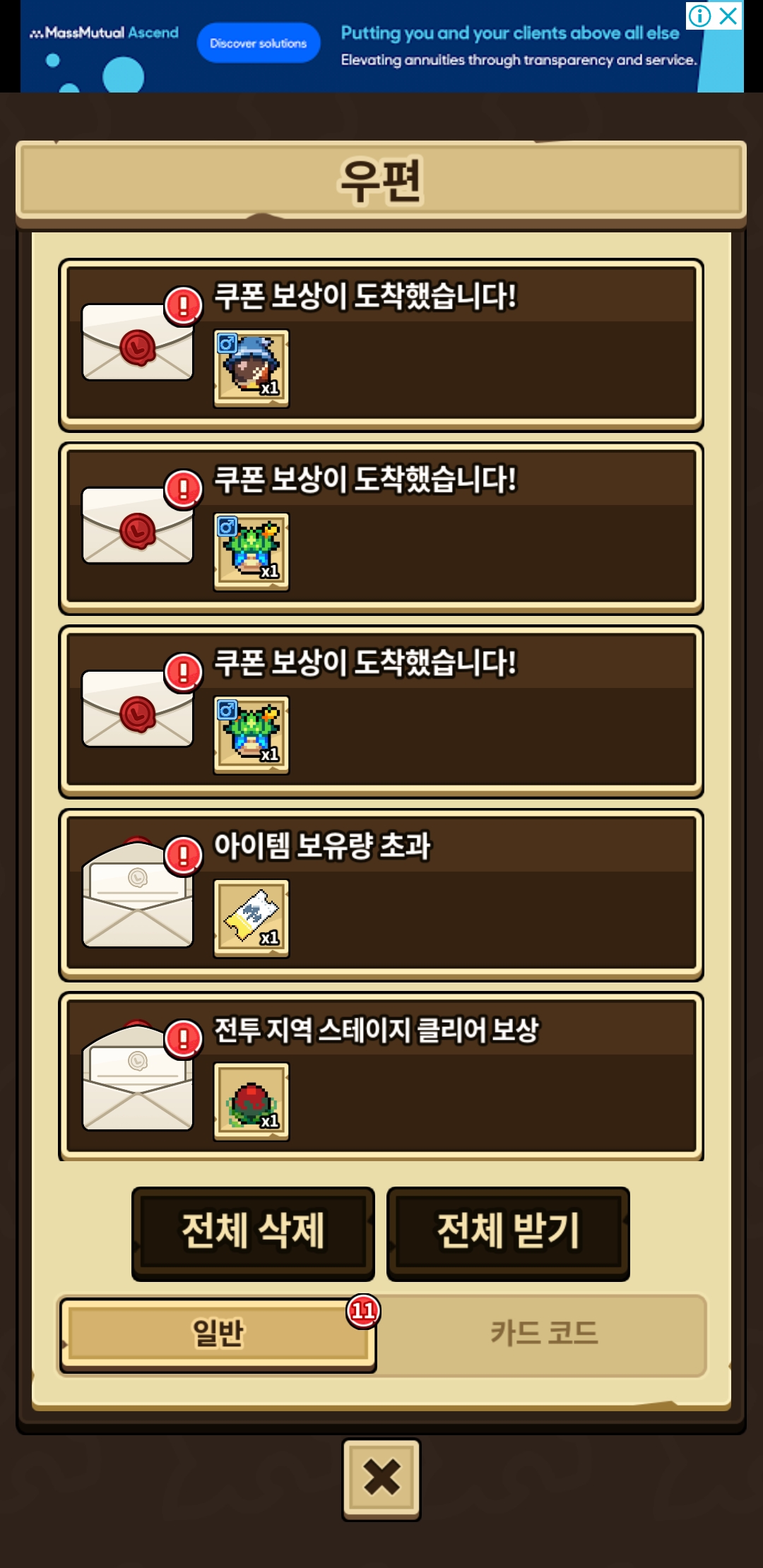Switch to the 카드 코드 tab

544,1334
